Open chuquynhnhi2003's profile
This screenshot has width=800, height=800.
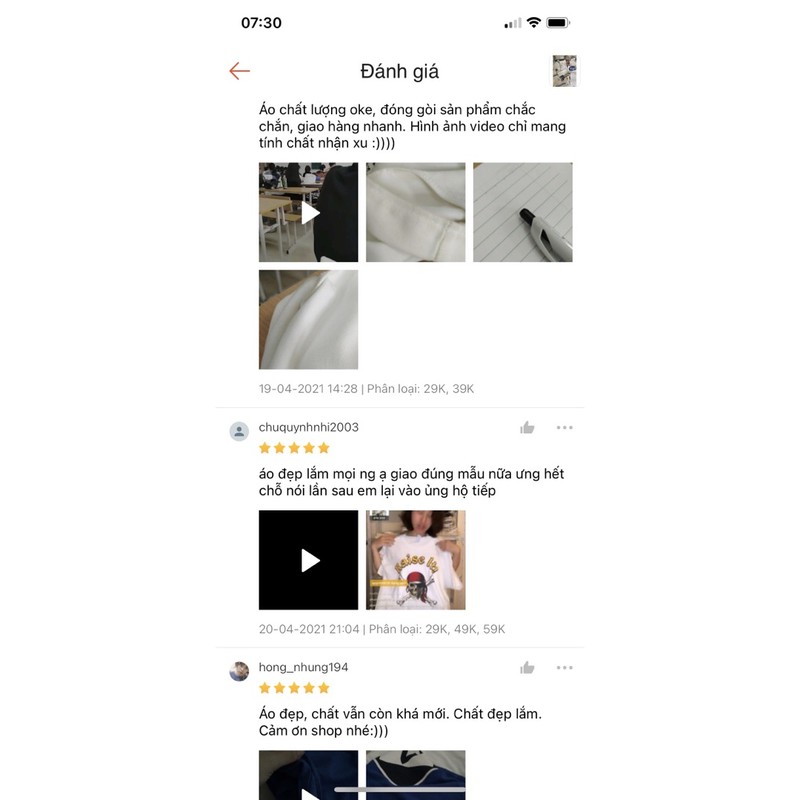239,431
